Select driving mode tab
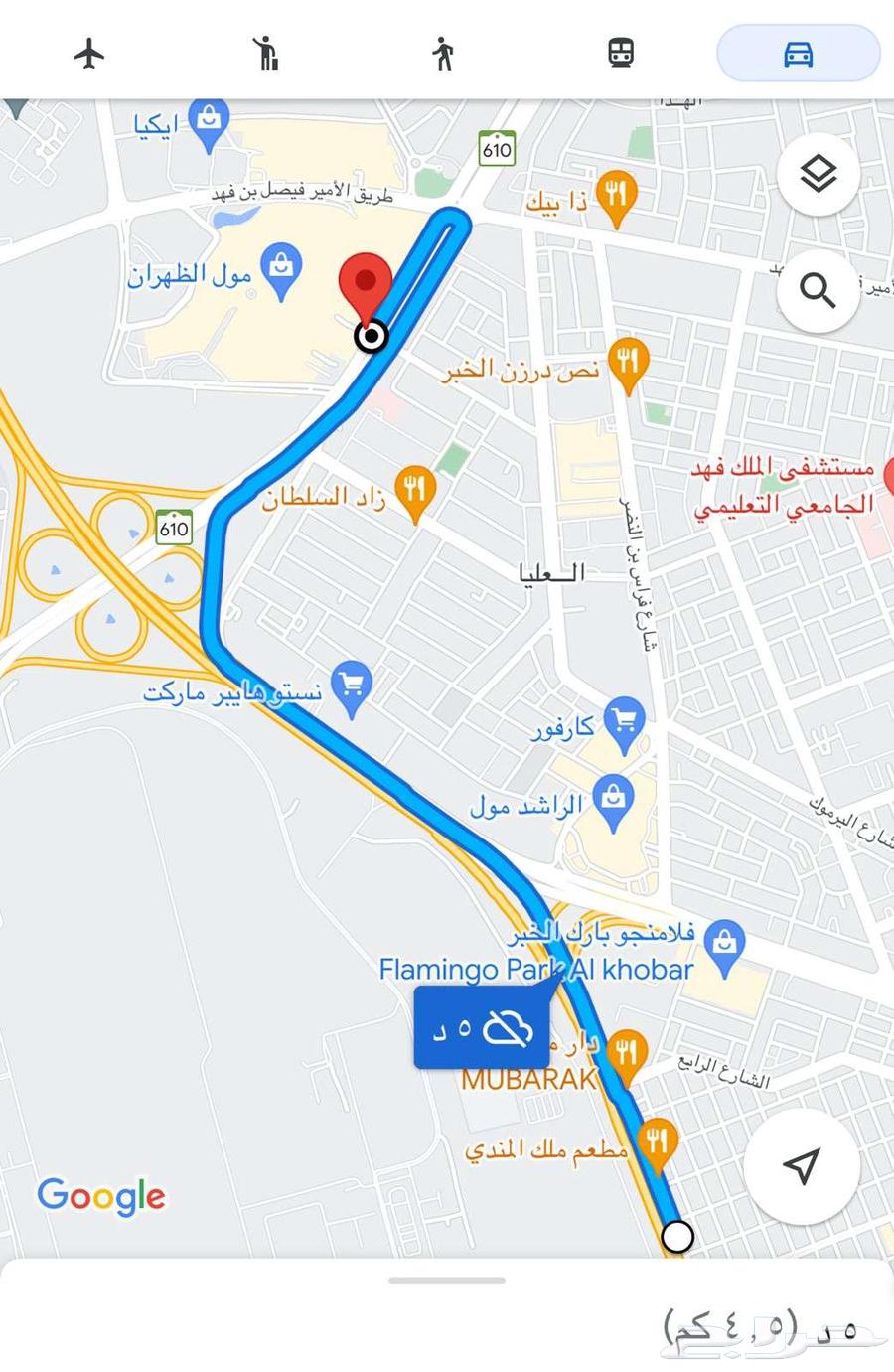Screen dimensions: 894x1372 pyautogui.click(x=798, y=54)
